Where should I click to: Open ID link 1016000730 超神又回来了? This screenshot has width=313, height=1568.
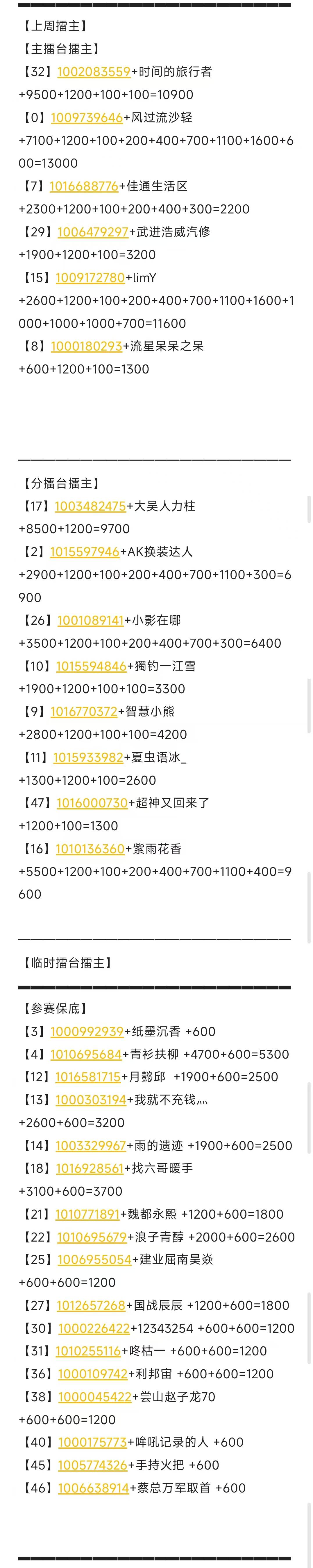92,803
